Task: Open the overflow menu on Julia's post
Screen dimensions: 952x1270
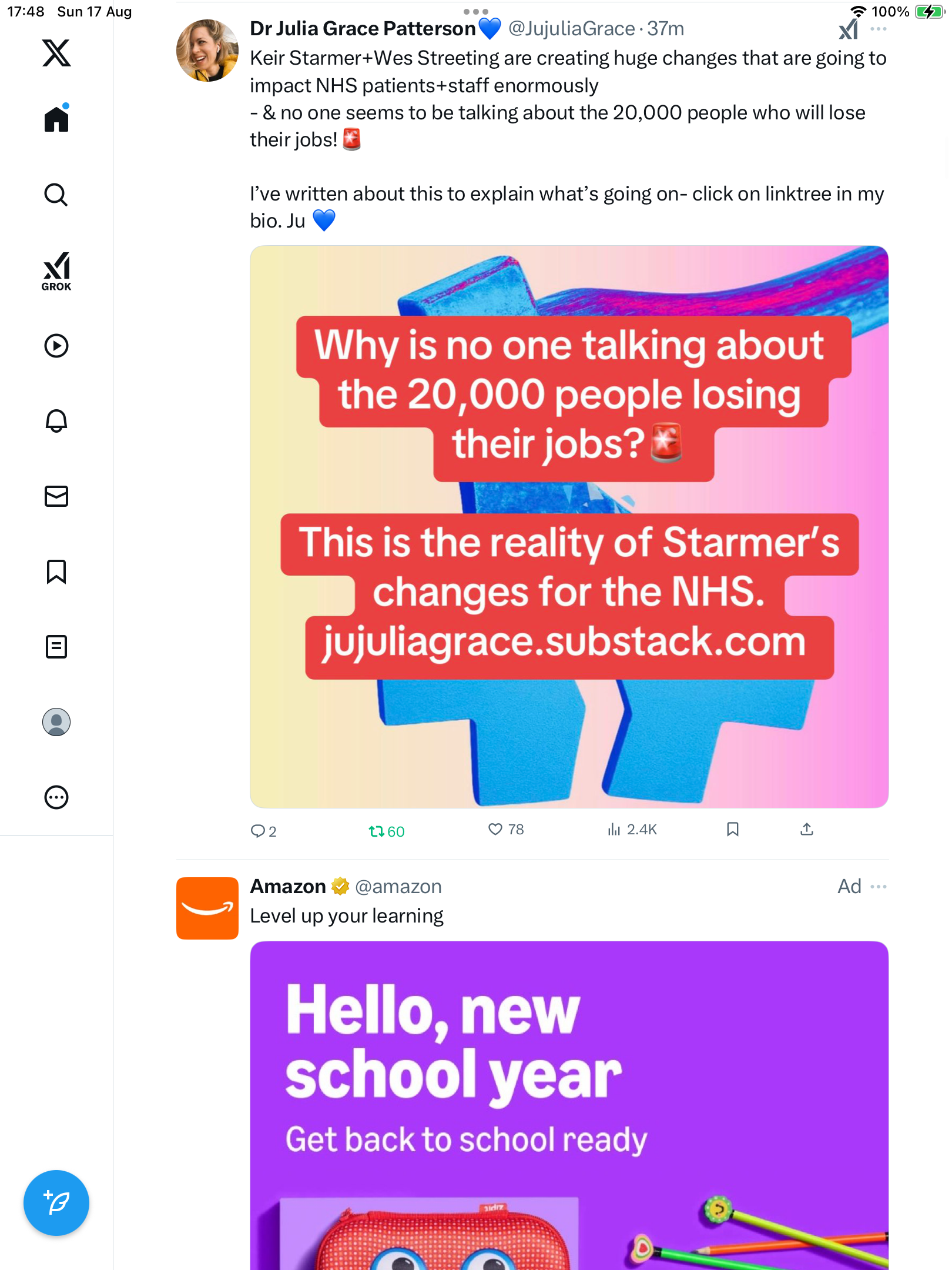Action: point(878,29)
